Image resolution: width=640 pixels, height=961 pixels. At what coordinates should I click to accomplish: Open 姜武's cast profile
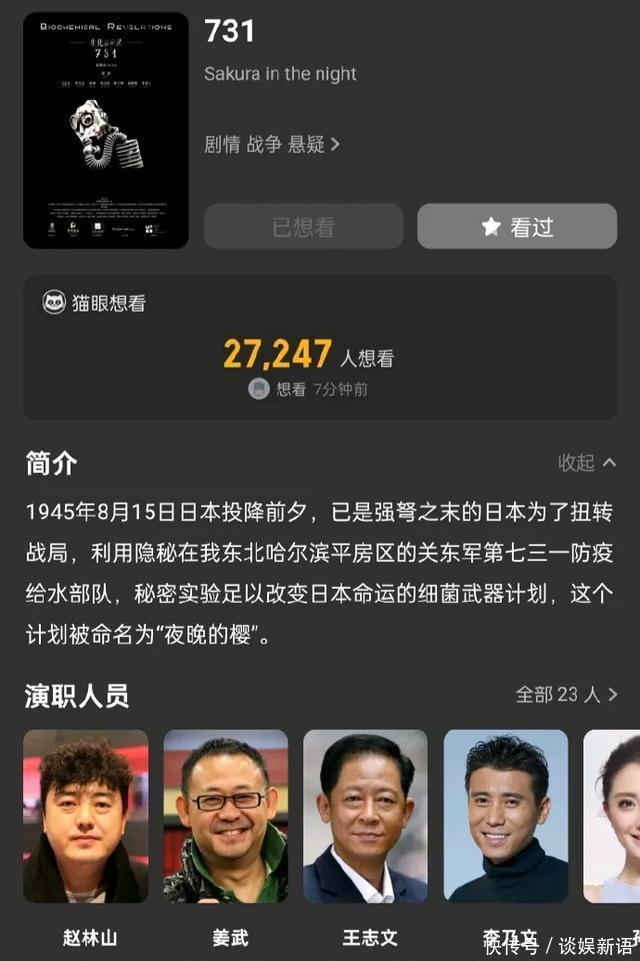tap(226, 816)
